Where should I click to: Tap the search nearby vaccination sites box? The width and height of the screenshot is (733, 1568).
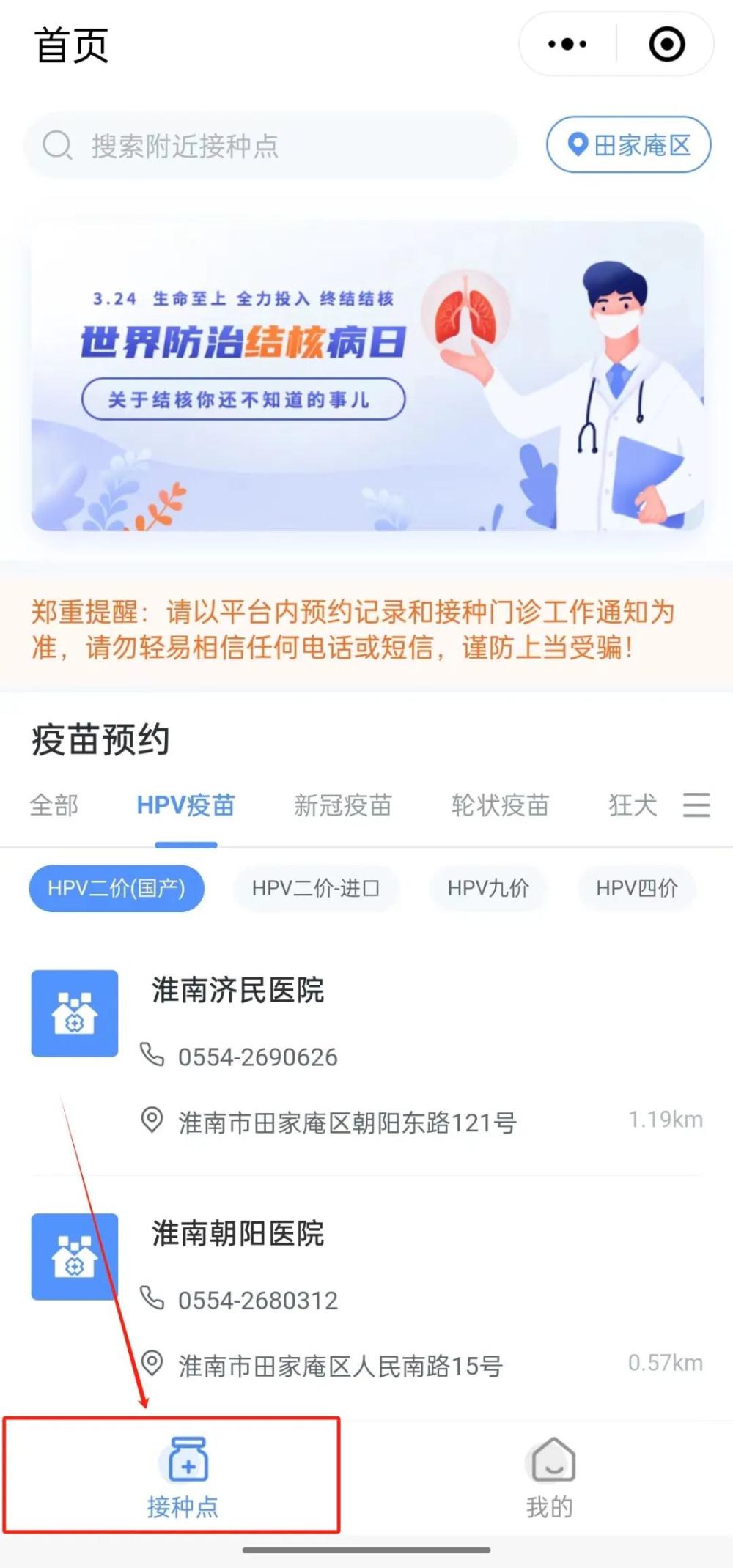click(271, 146)
